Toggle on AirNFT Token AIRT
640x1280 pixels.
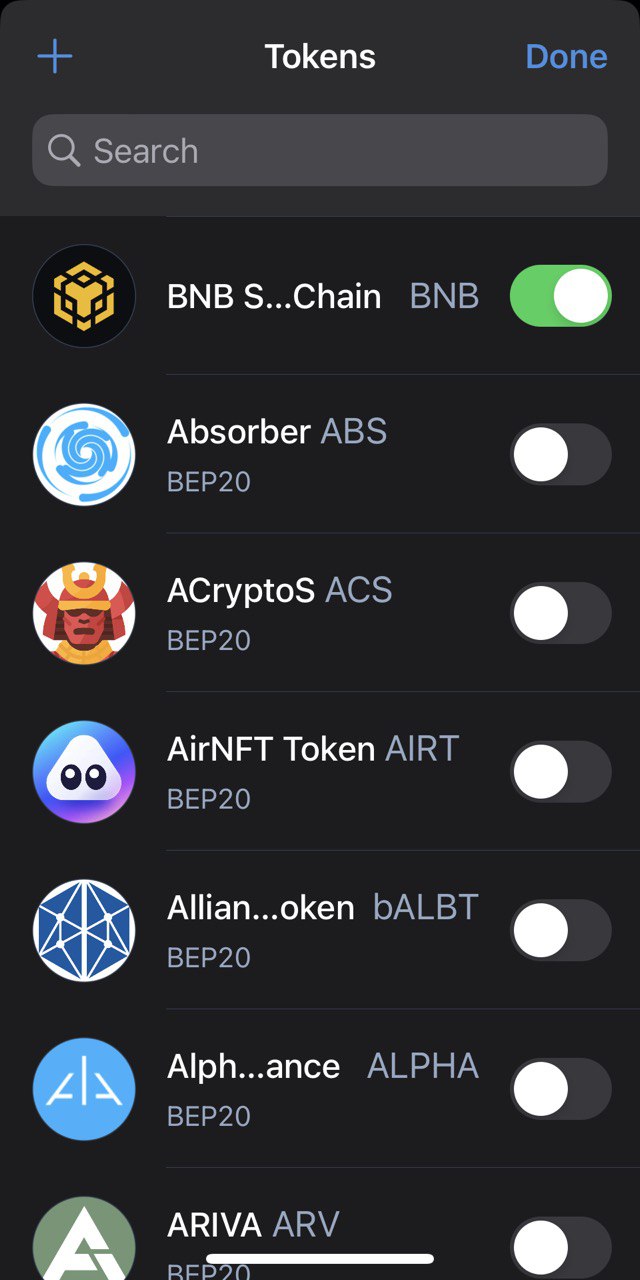click(x=560, y=772)
